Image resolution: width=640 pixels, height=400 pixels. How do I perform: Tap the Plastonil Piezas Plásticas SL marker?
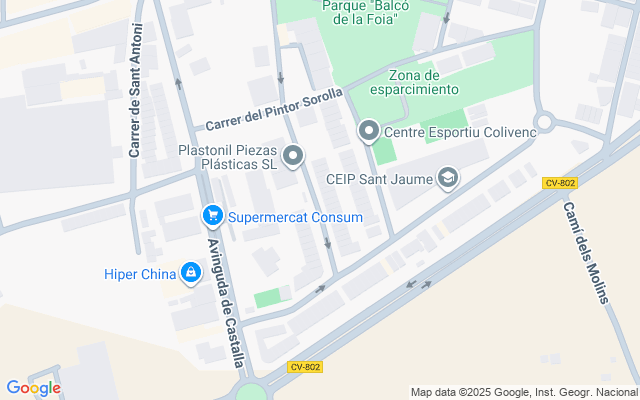pos(293,156)
